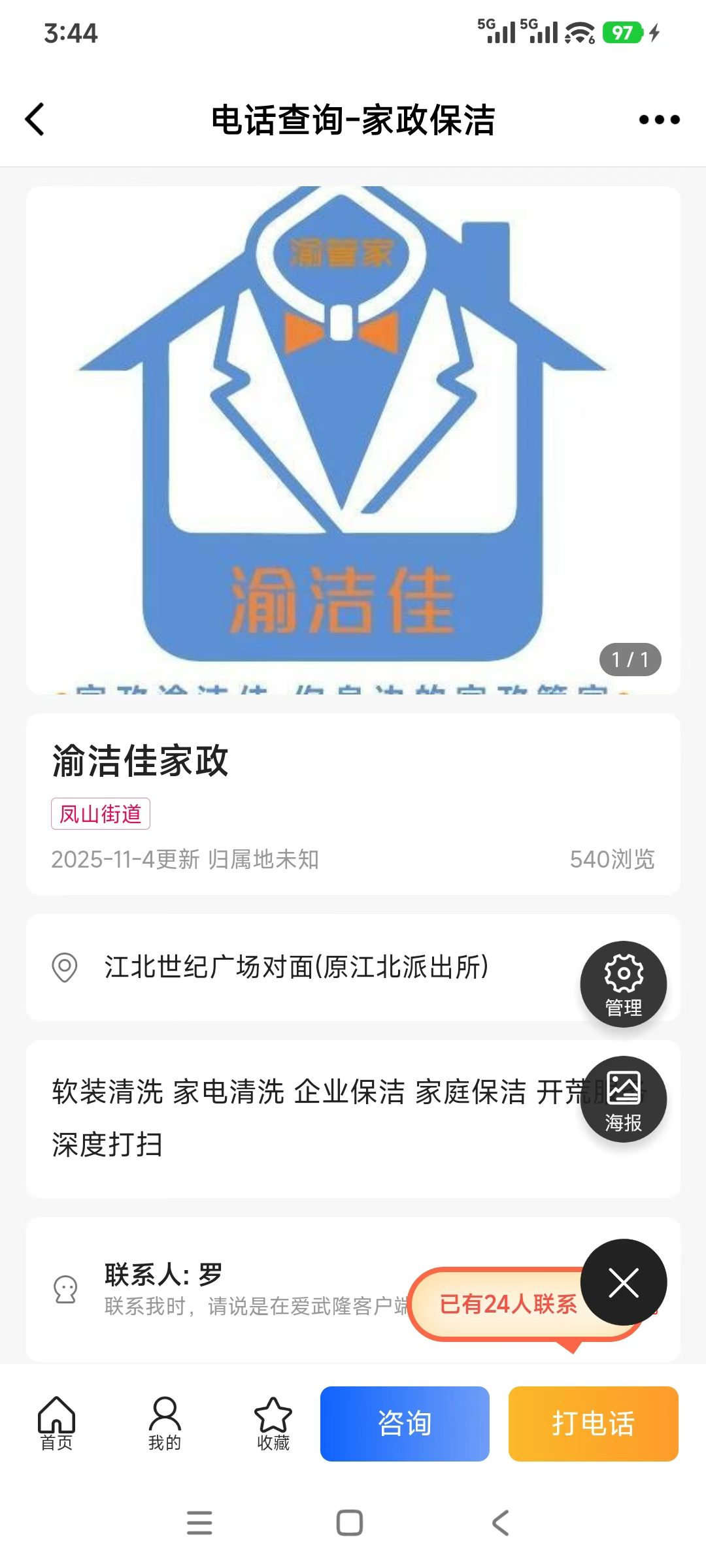Dismiss the 已有24人联系 bubble with the X

tap(622, 1282)
